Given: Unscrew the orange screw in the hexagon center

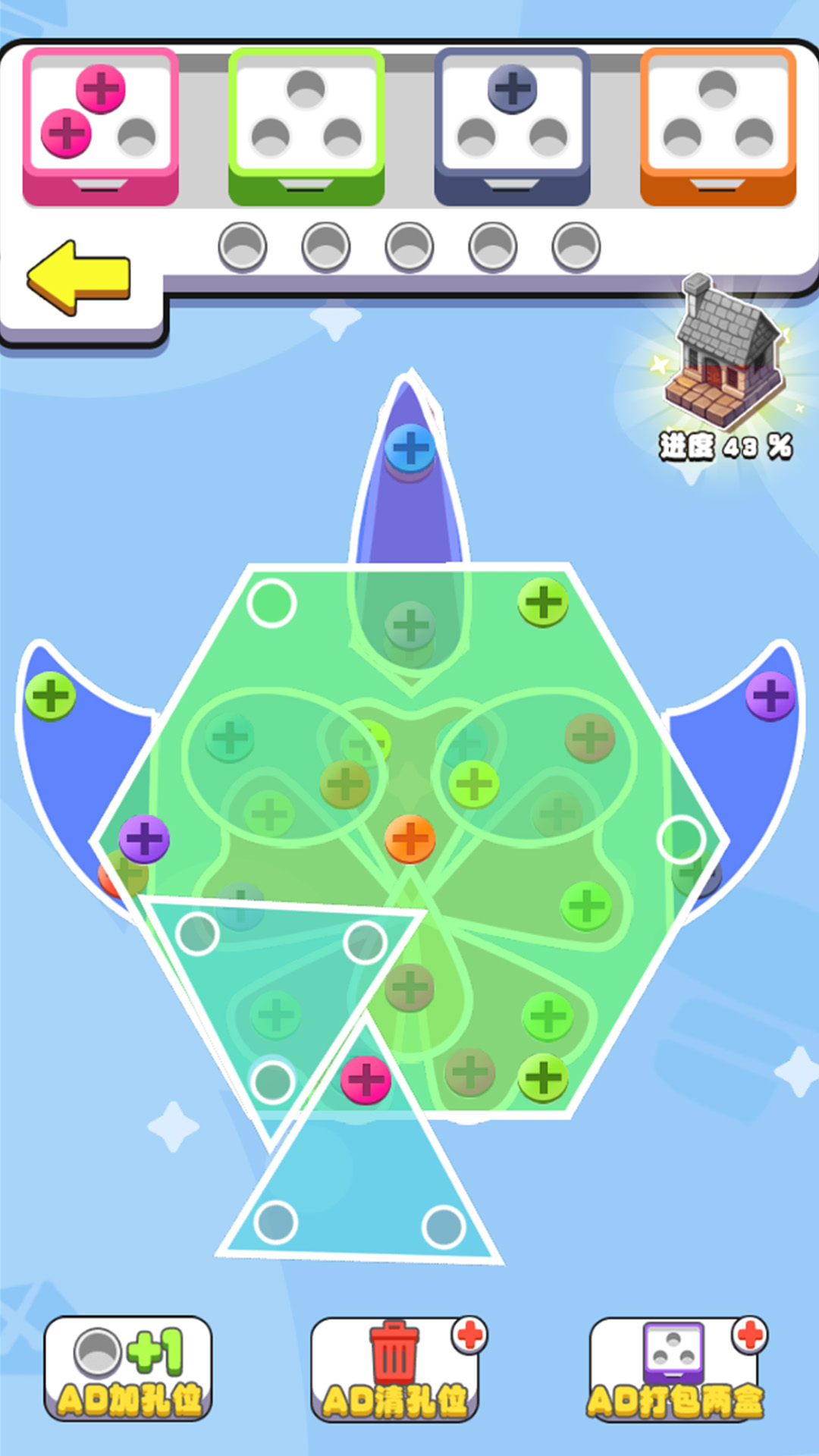Looking at the screenshot, I should (x=409, y=839).
